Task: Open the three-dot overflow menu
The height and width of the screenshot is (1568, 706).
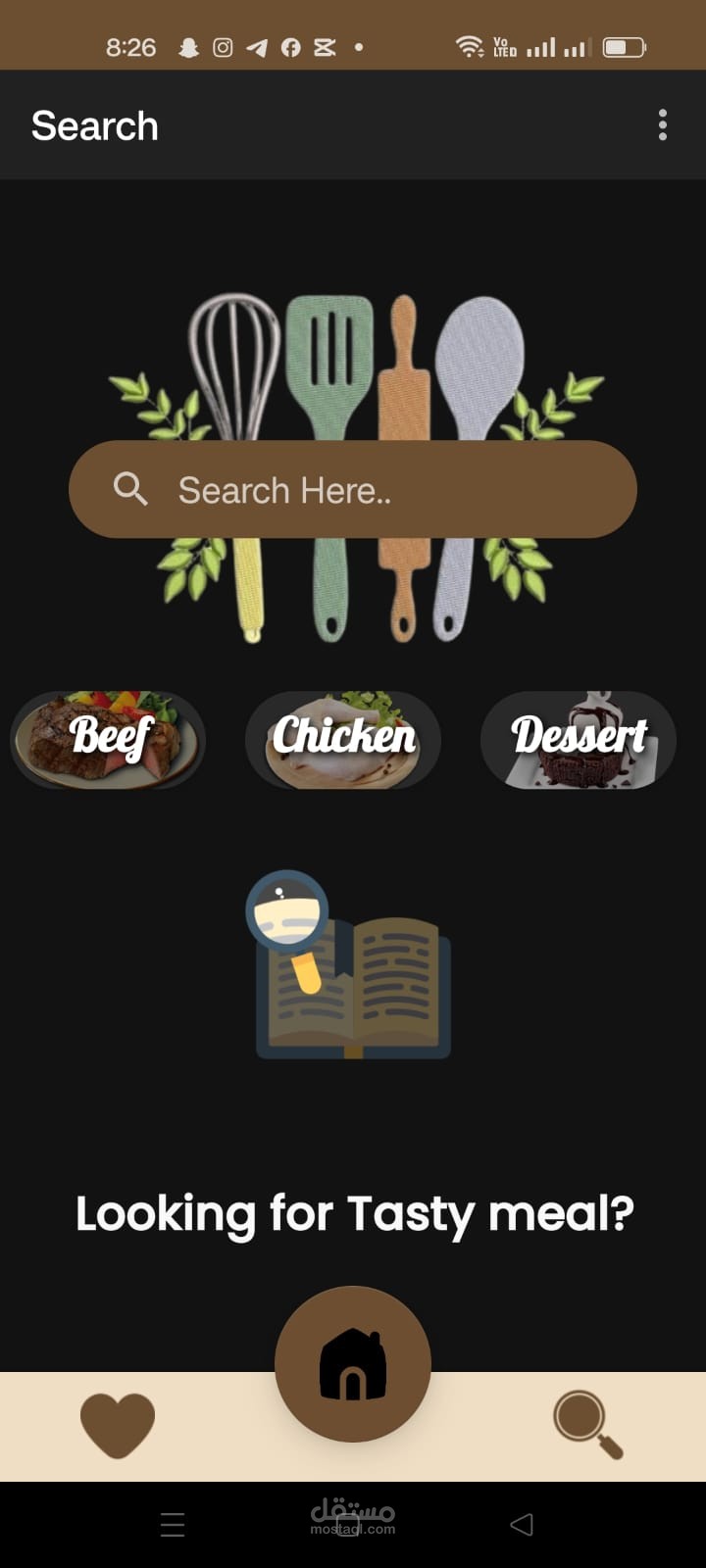Action: pyautogui.click(x=663, y=125)
